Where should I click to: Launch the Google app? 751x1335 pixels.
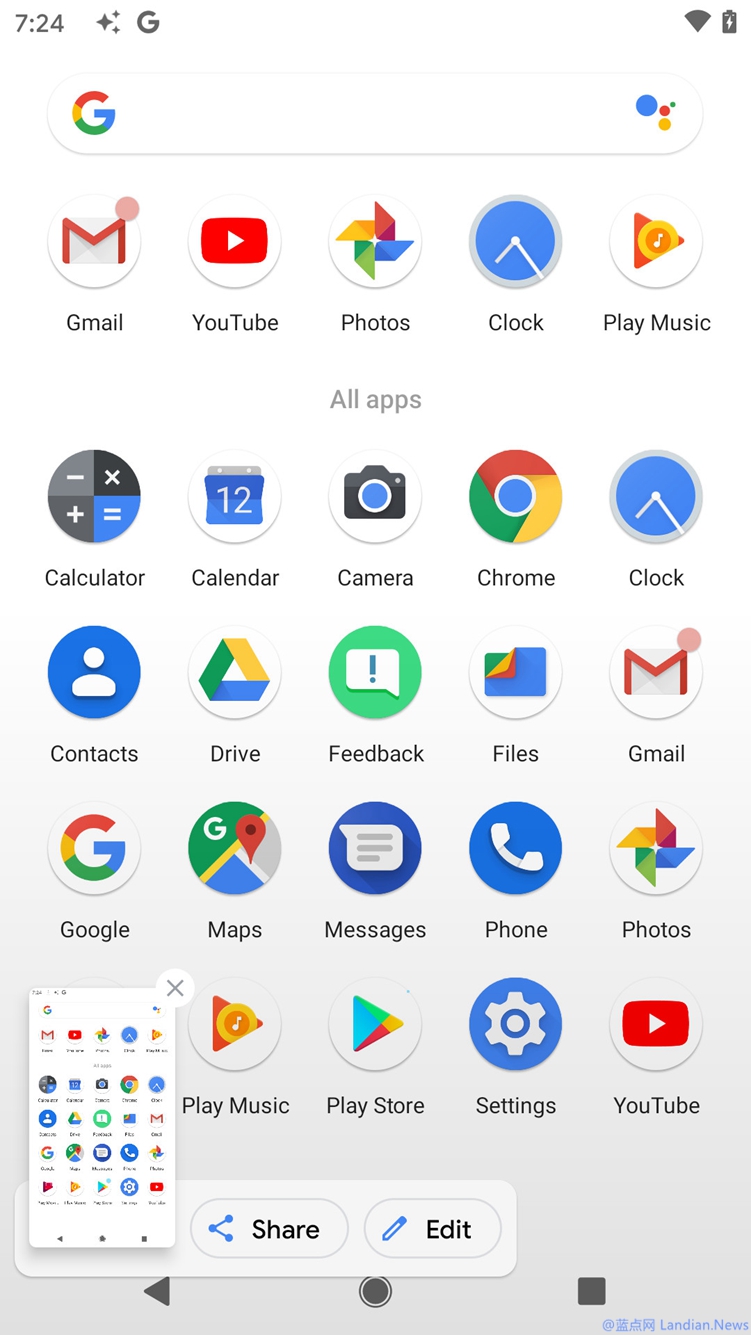click(x=94, y=849)
